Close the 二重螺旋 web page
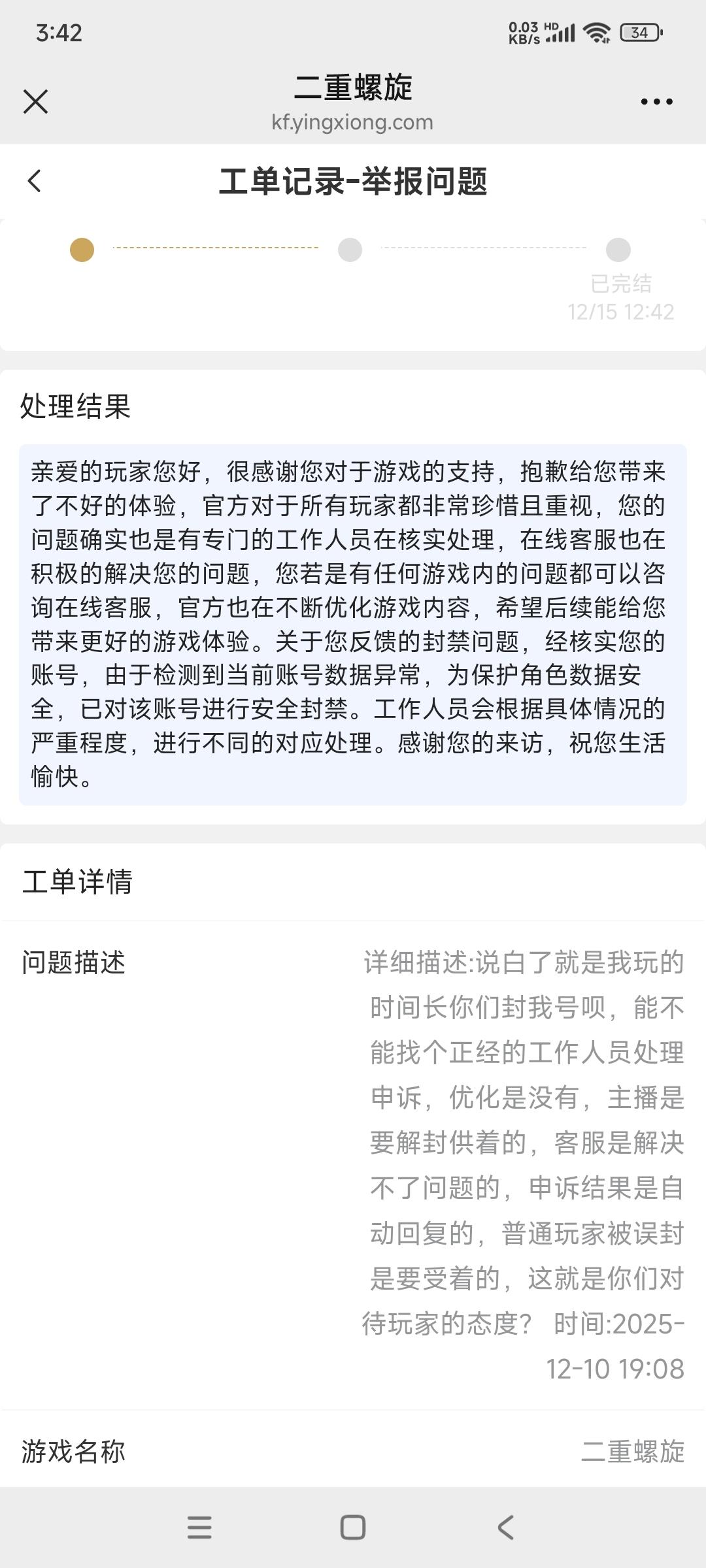 click(x=35, y=102)
